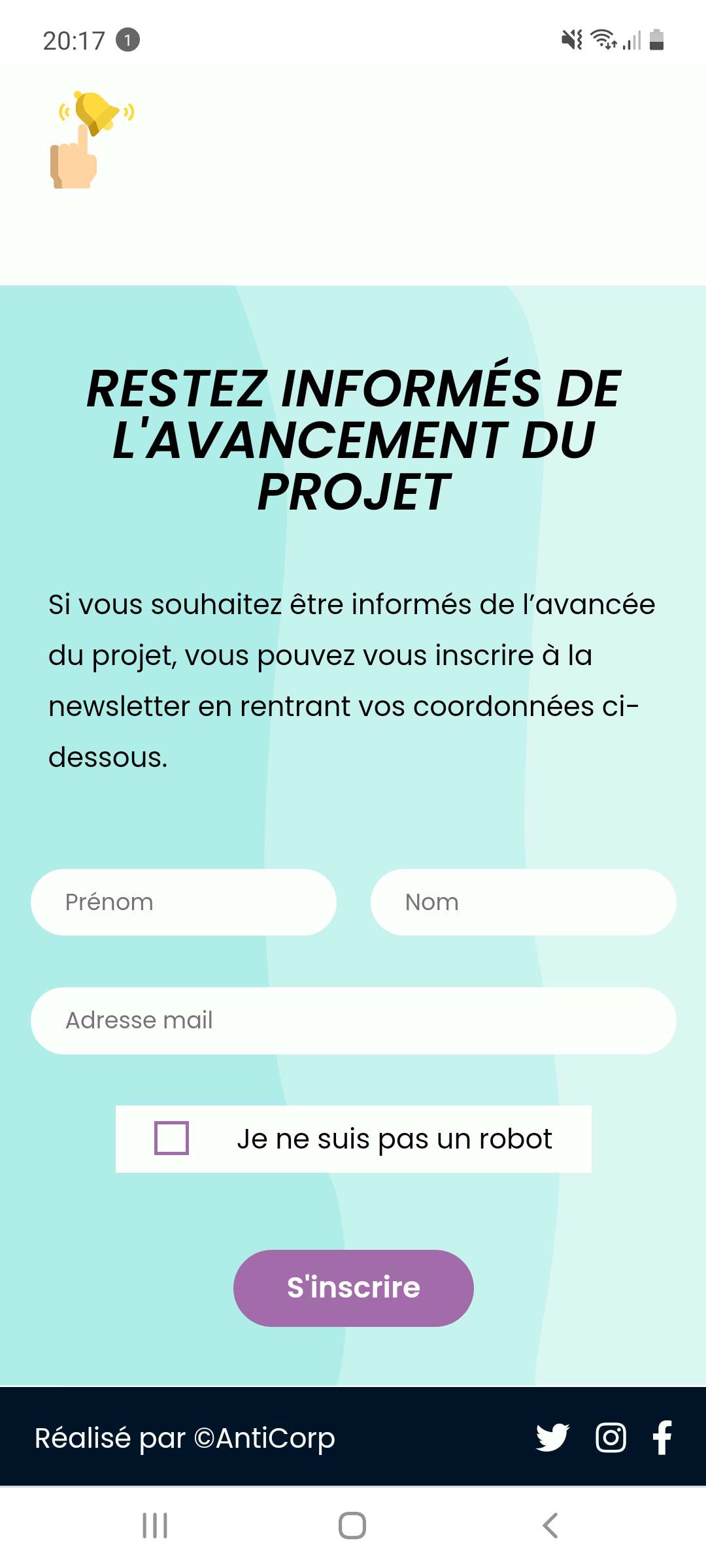Check the 'Je ne suis pas un robot' box

tap(171, 1138)
